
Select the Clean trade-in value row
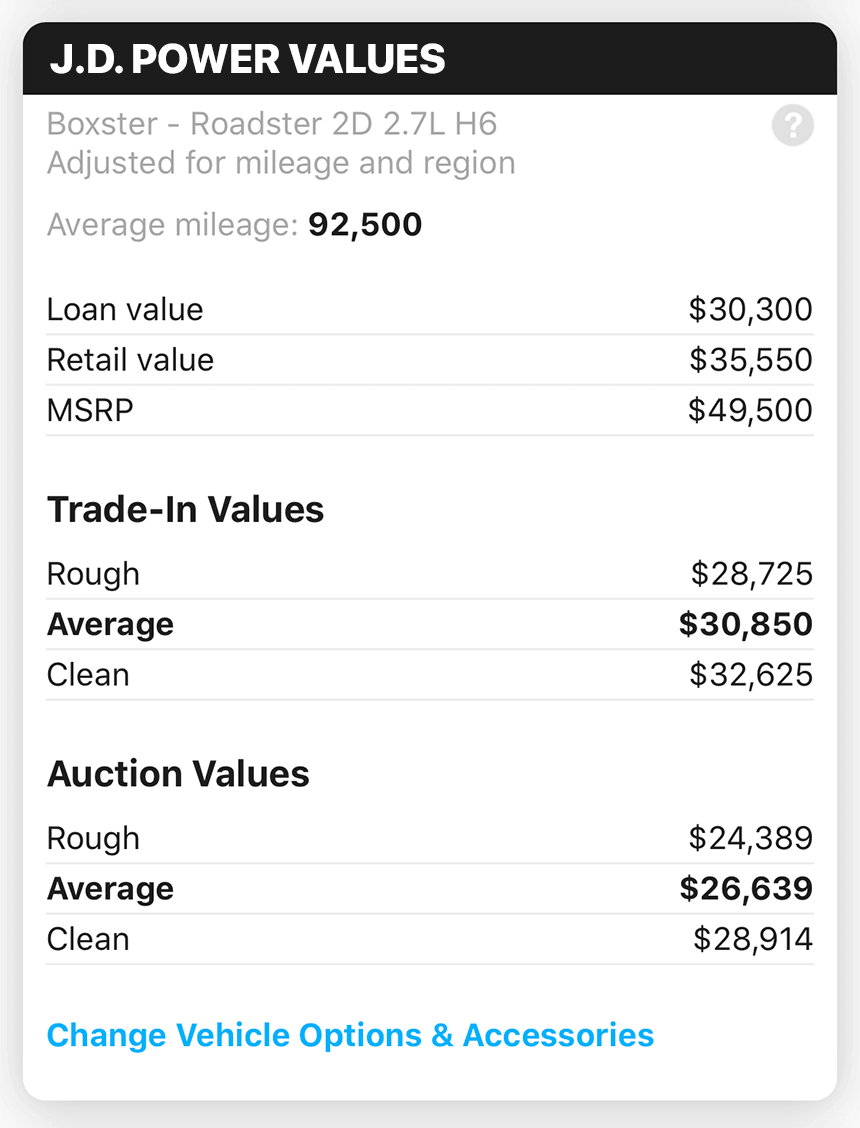(x=430, y=674)
